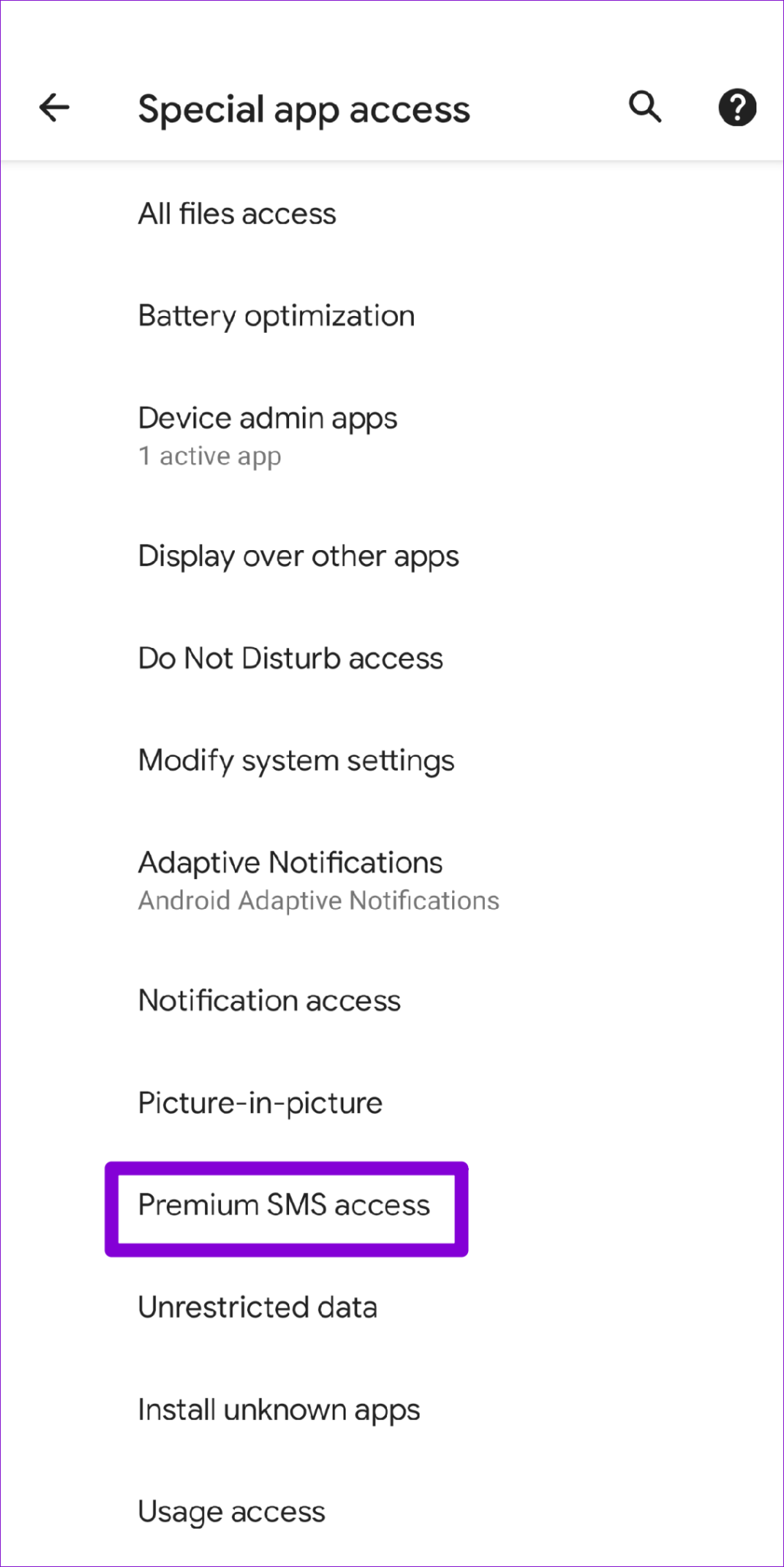784x1567 pixels.
Task: Select the Android Adaptive Notifications subtitle text
Action: [x=317, y=901]
